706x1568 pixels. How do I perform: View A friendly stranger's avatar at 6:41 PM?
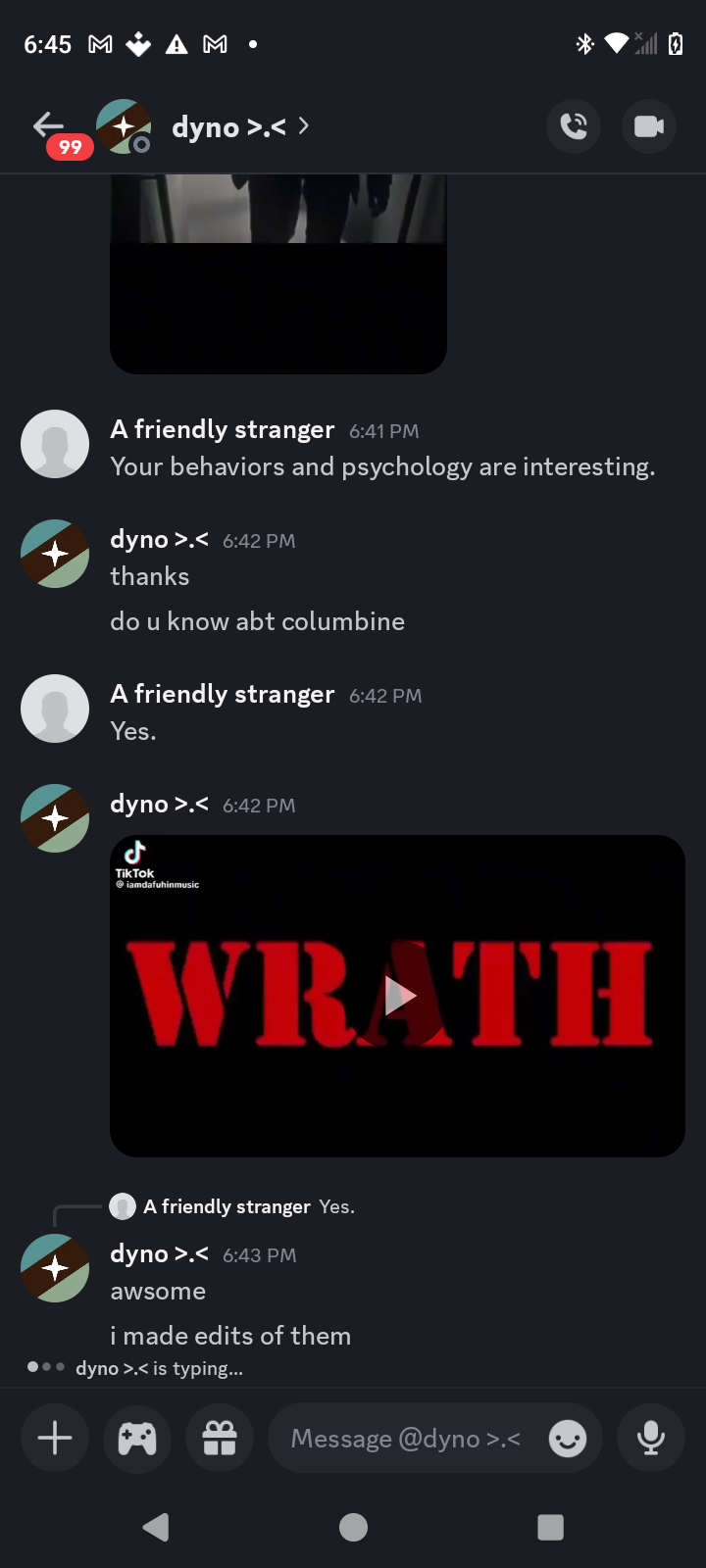(x=55, y=444)
